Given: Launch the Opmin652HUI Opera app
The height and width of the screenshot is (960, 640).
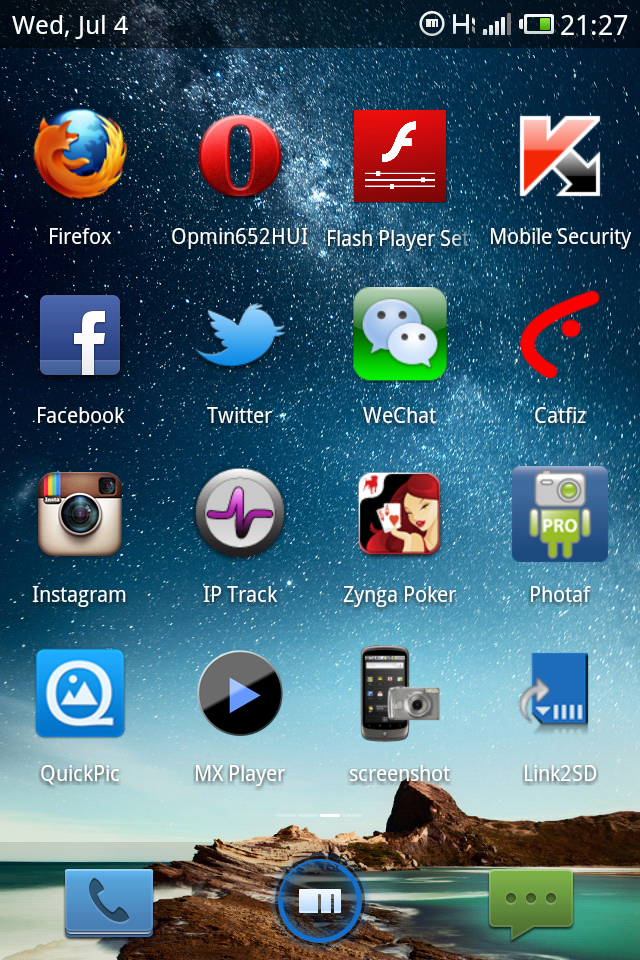Looking at the screenshot, I should coord(239,157).
